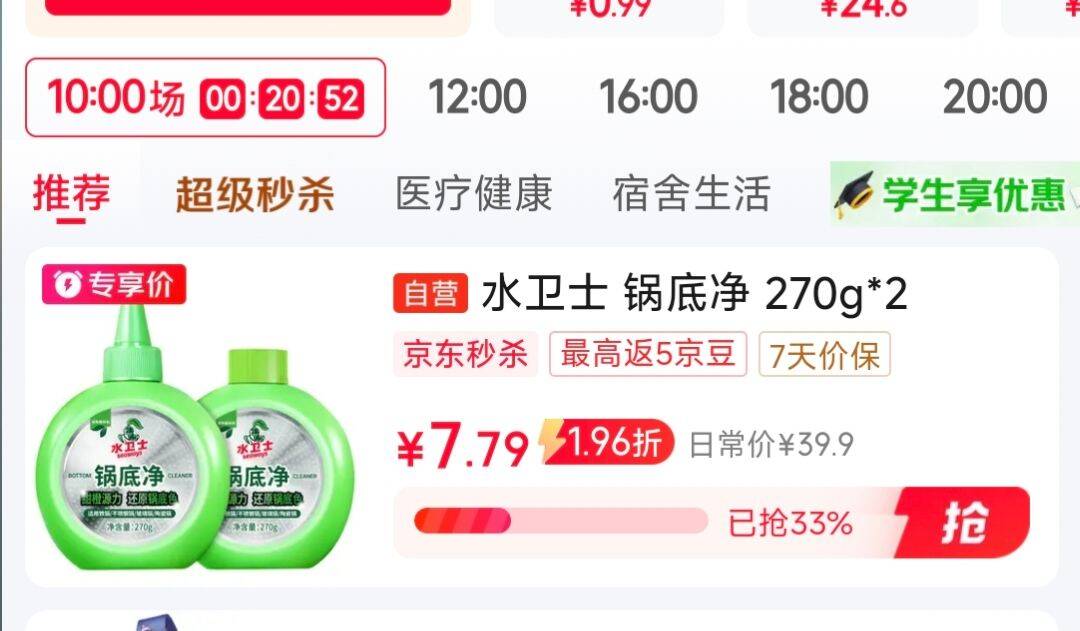Switch to the 16:00 session
Image resolution: width=1080 pixels, height=631 pixels.
[648, 96]
